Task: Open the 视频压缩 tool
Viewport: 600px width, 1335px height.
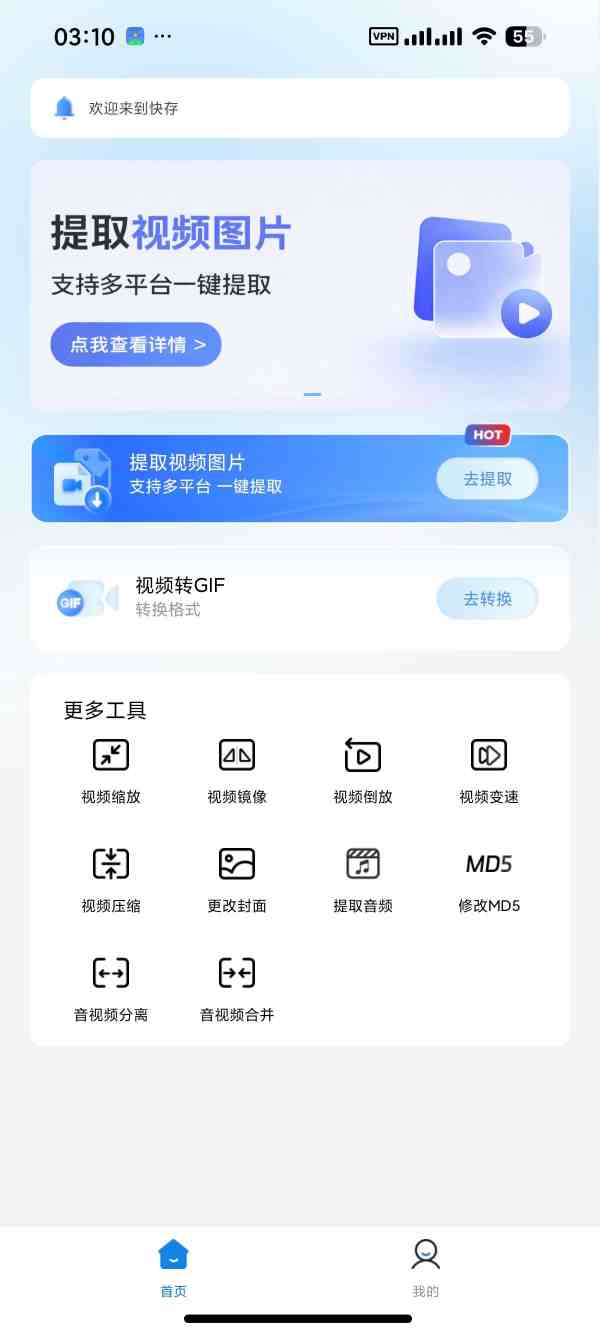Action: (111, 877)
